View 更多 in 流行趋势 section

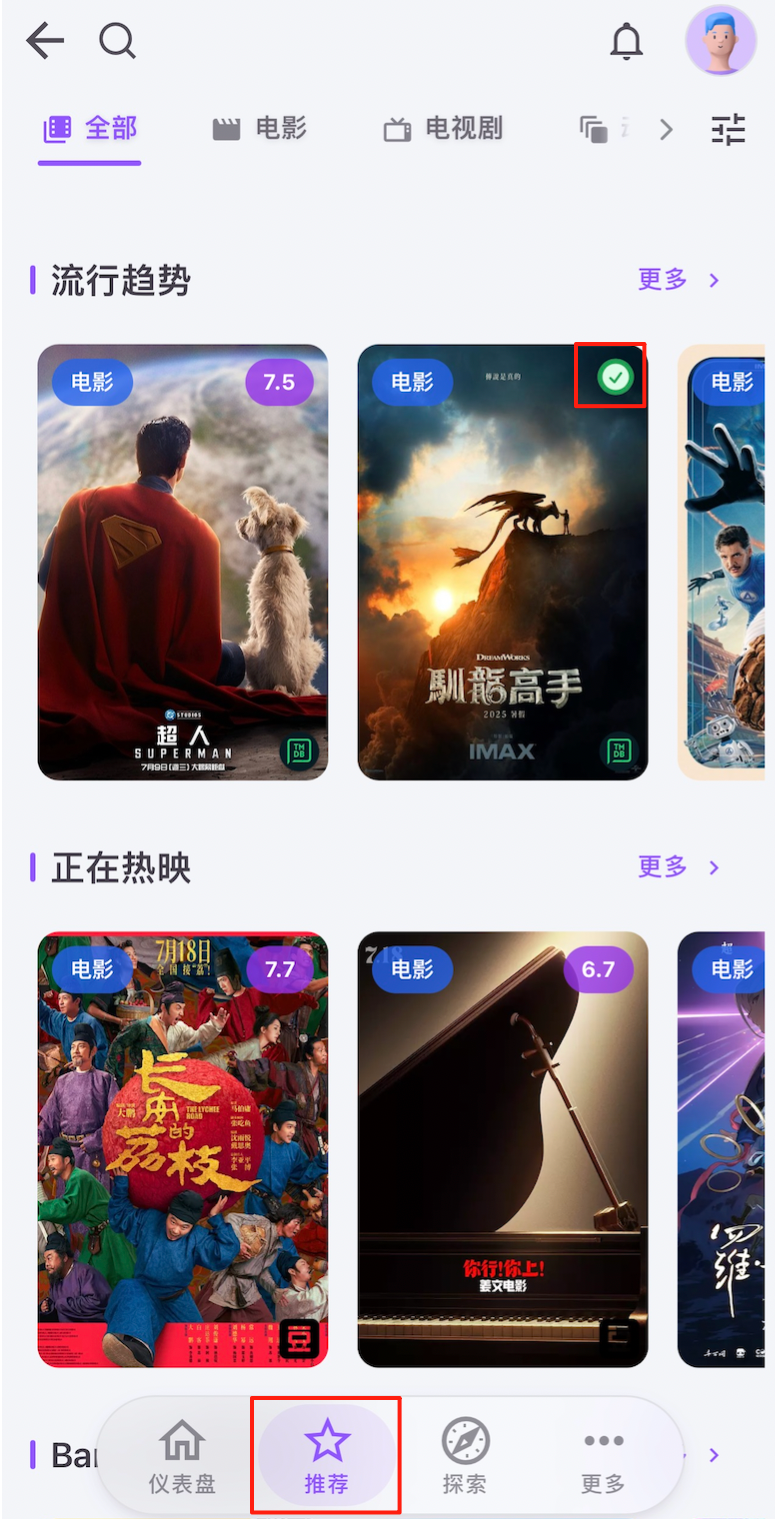(678, 280)
